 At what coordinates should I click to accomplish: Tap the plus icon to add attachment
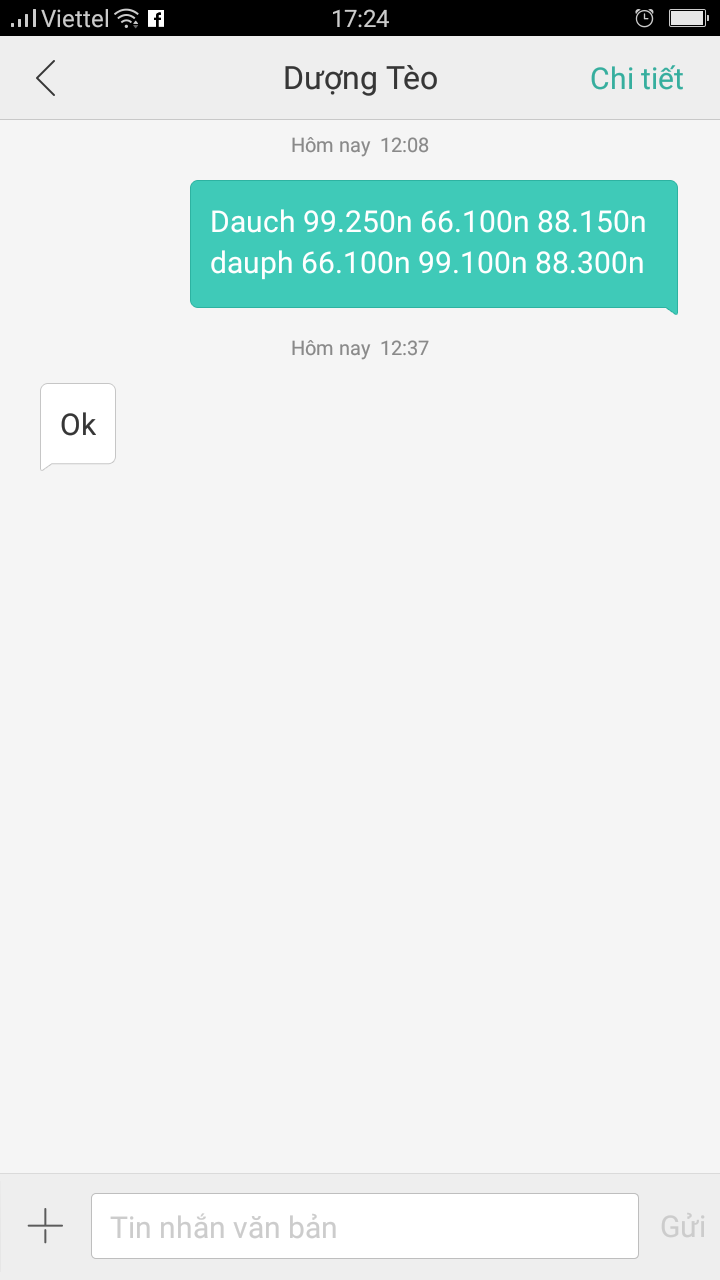(45, 1225)
